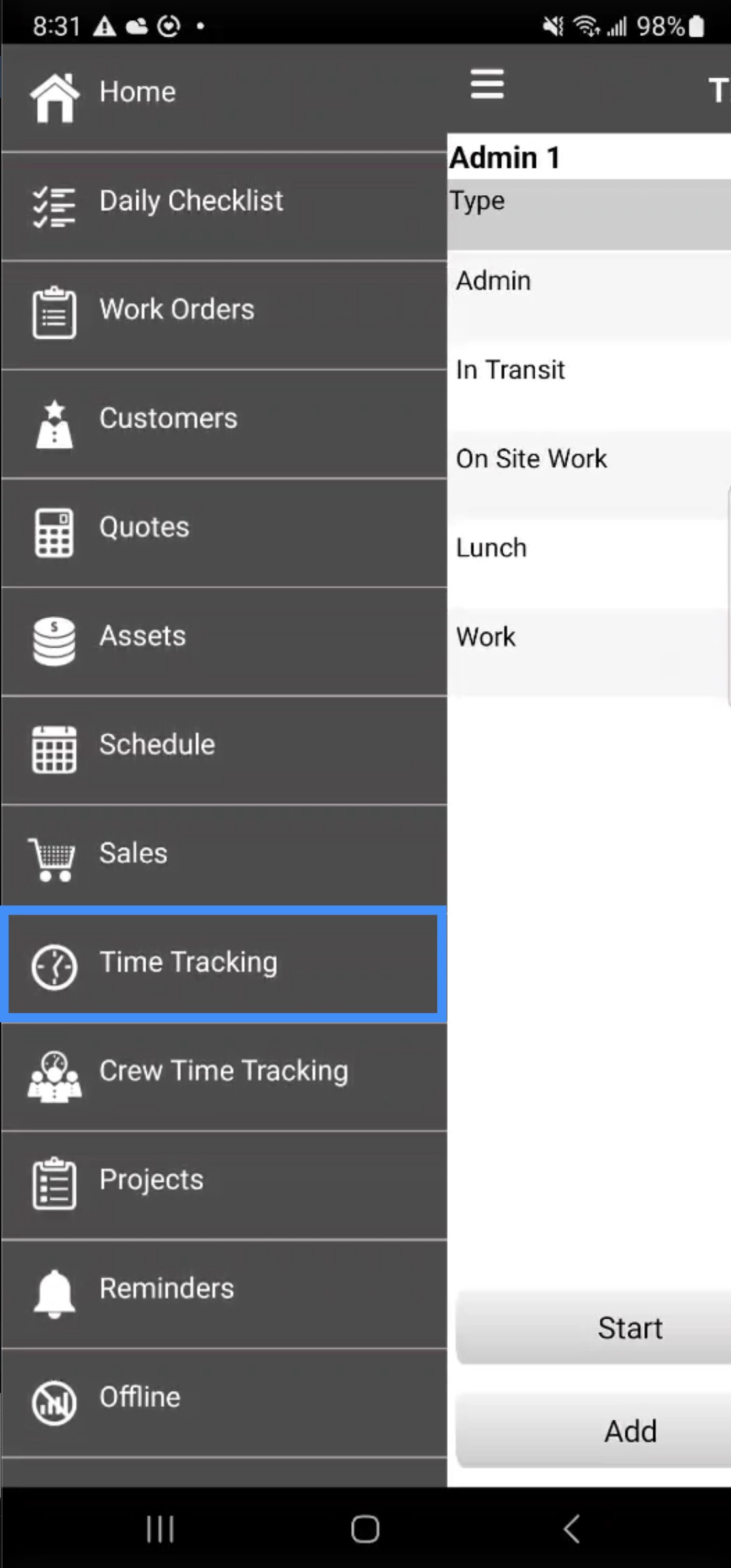This screenshot has height=1568, width=731.
Task: Go back with the system back button
Action: tap(571, 1528)
